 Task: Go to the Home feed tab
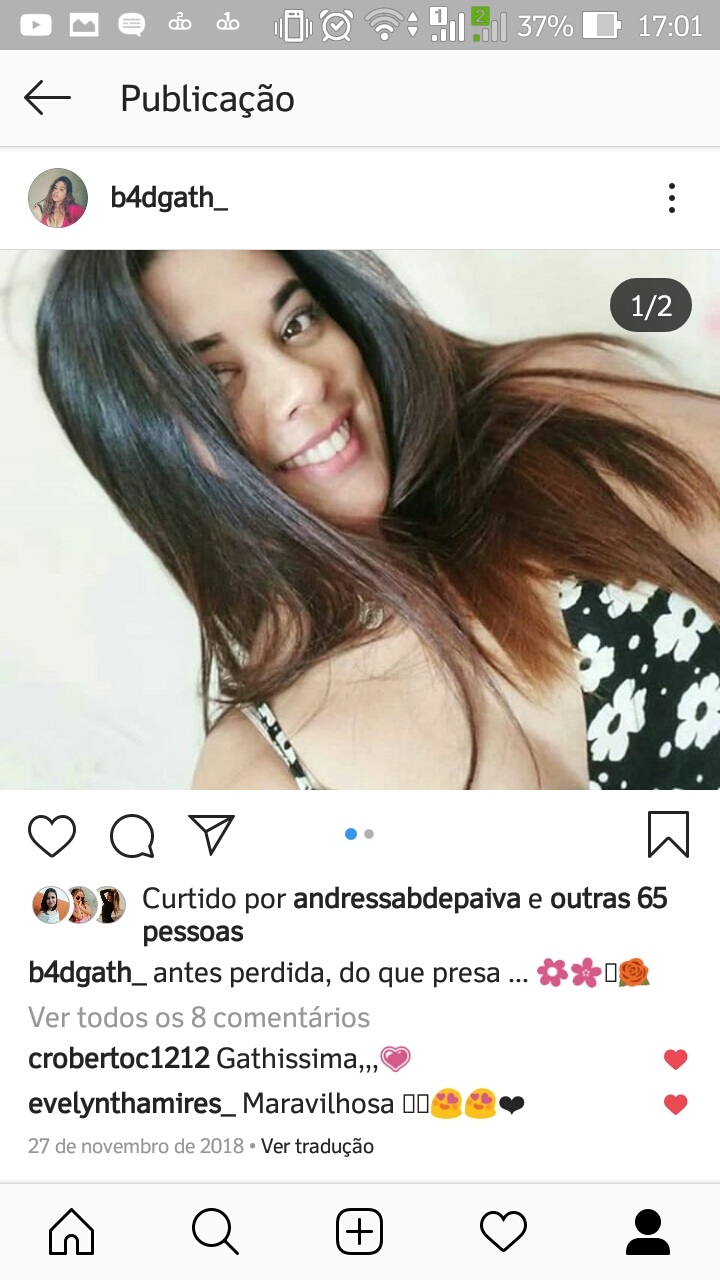(72, 1232)
